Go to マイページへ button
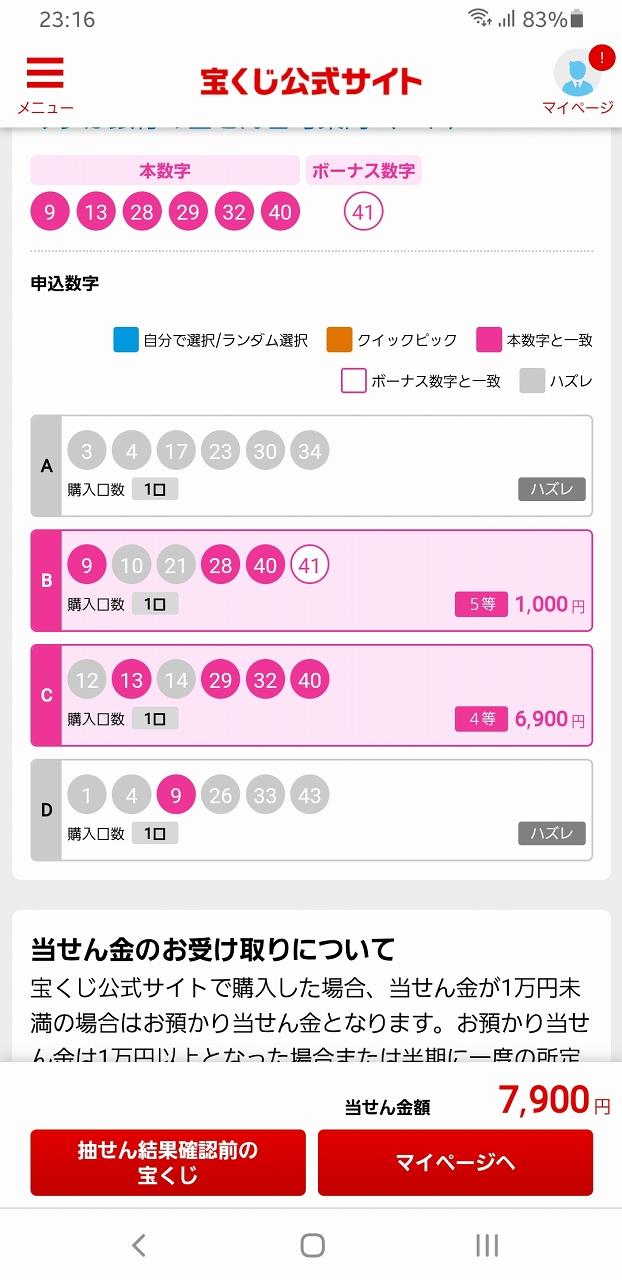The height and width of the screenshot is (1280, 622). coord(455,1163)
